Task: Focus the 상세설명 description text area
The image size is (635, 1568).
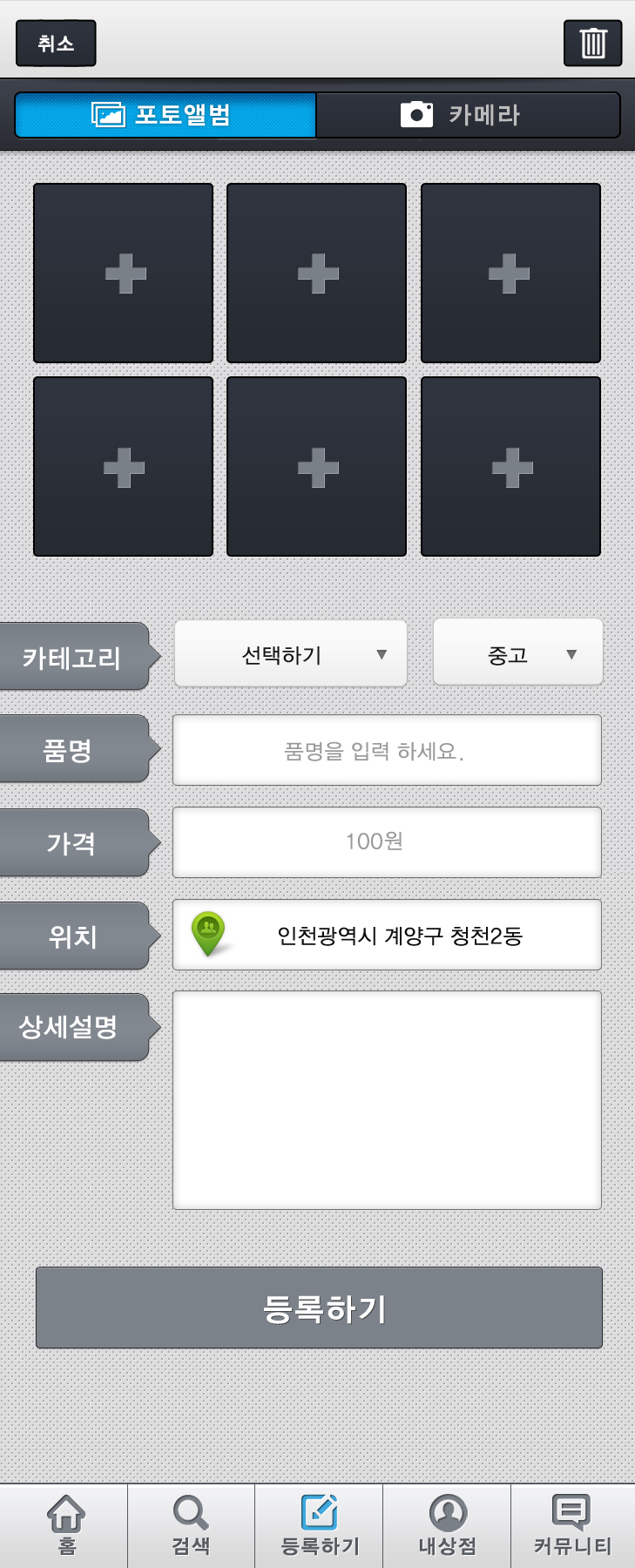Action: pyautogui.click(x=387, y=1099)
